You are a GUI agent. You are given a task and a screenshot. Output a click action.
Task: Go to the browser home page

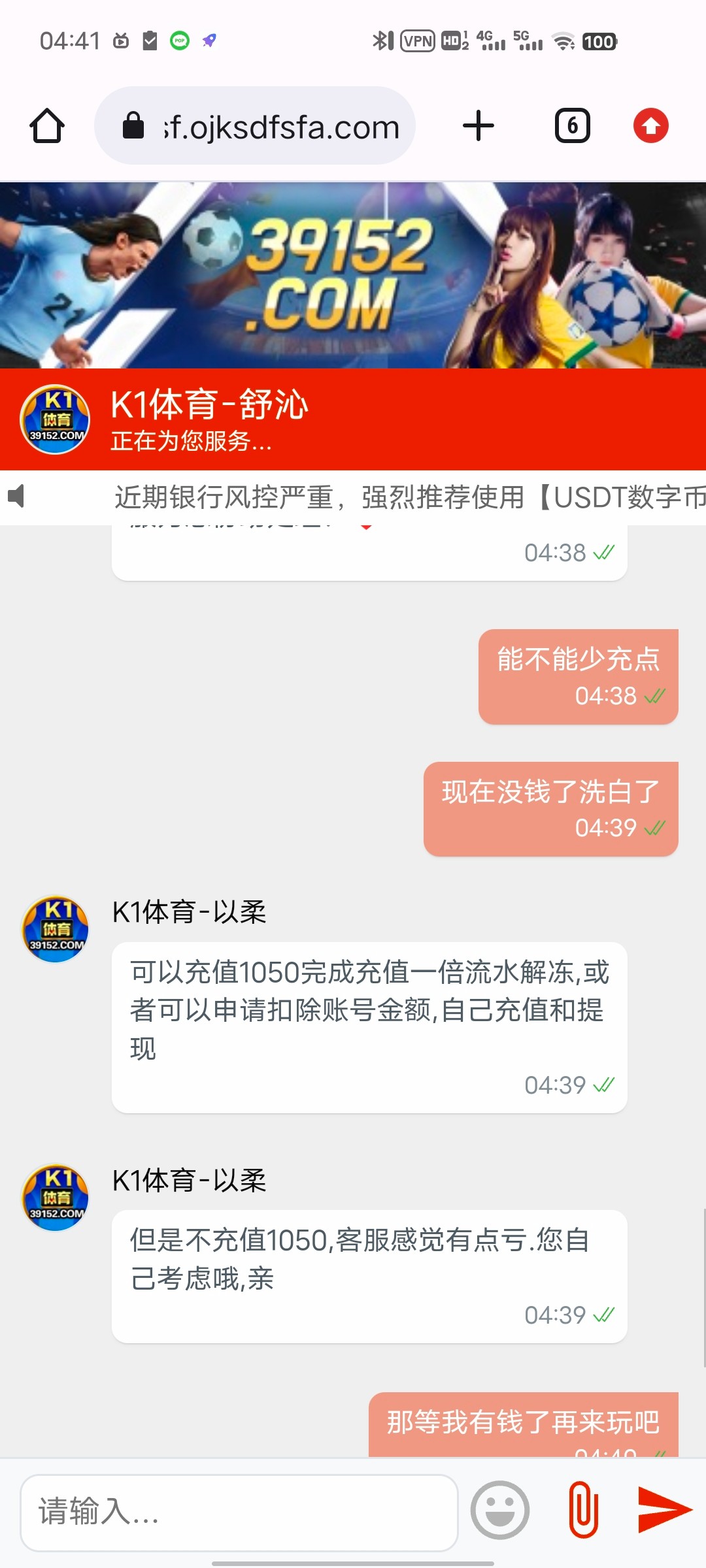pyautogui.click(x=47, y=125)
